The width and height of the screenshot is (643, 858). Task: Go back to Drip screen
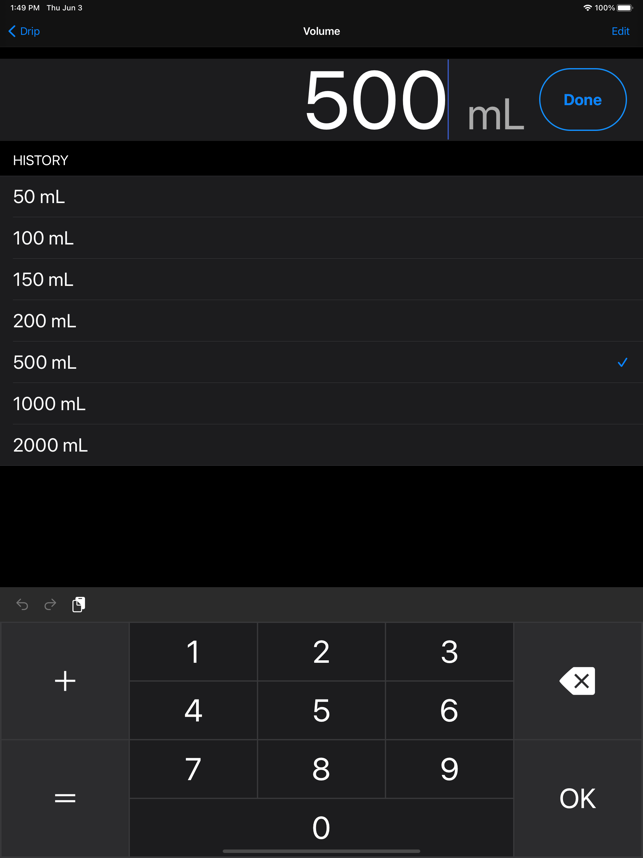[25, 31]
